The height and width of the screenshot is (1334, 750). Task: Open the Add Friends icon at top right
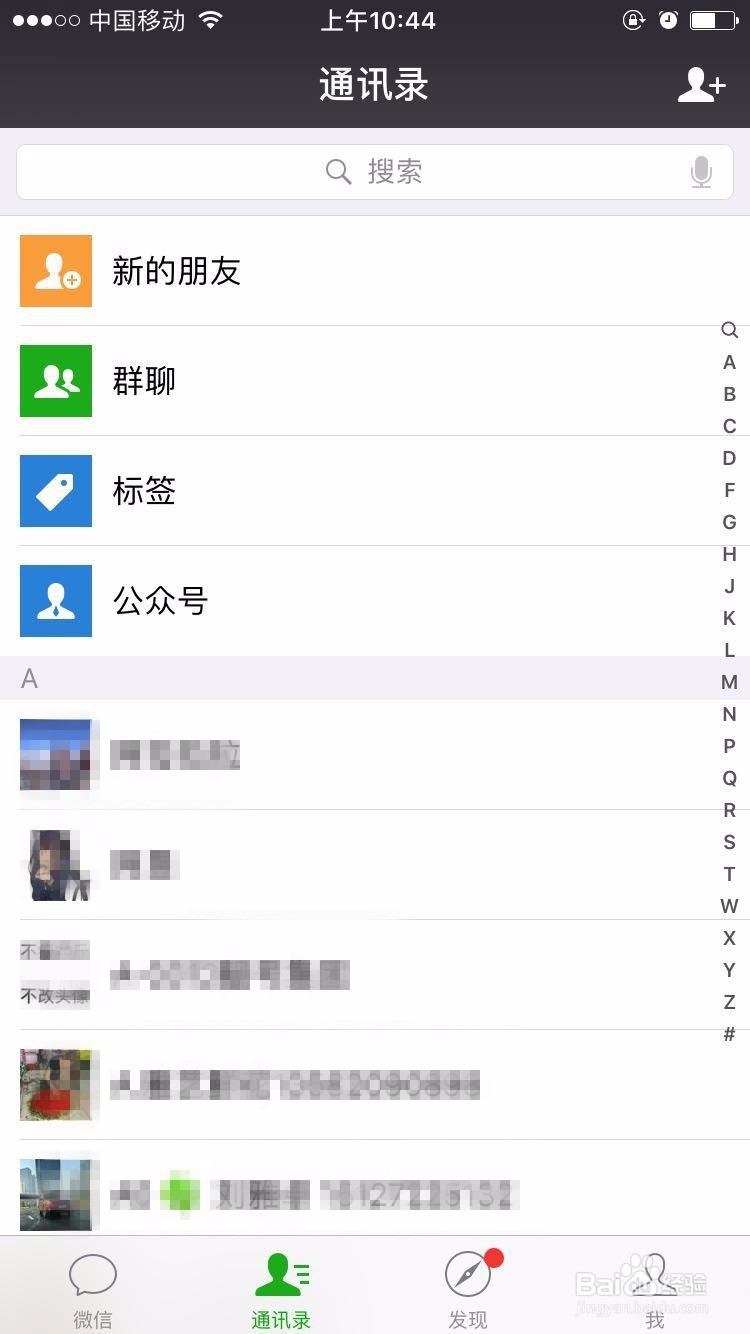coord(702,86)
